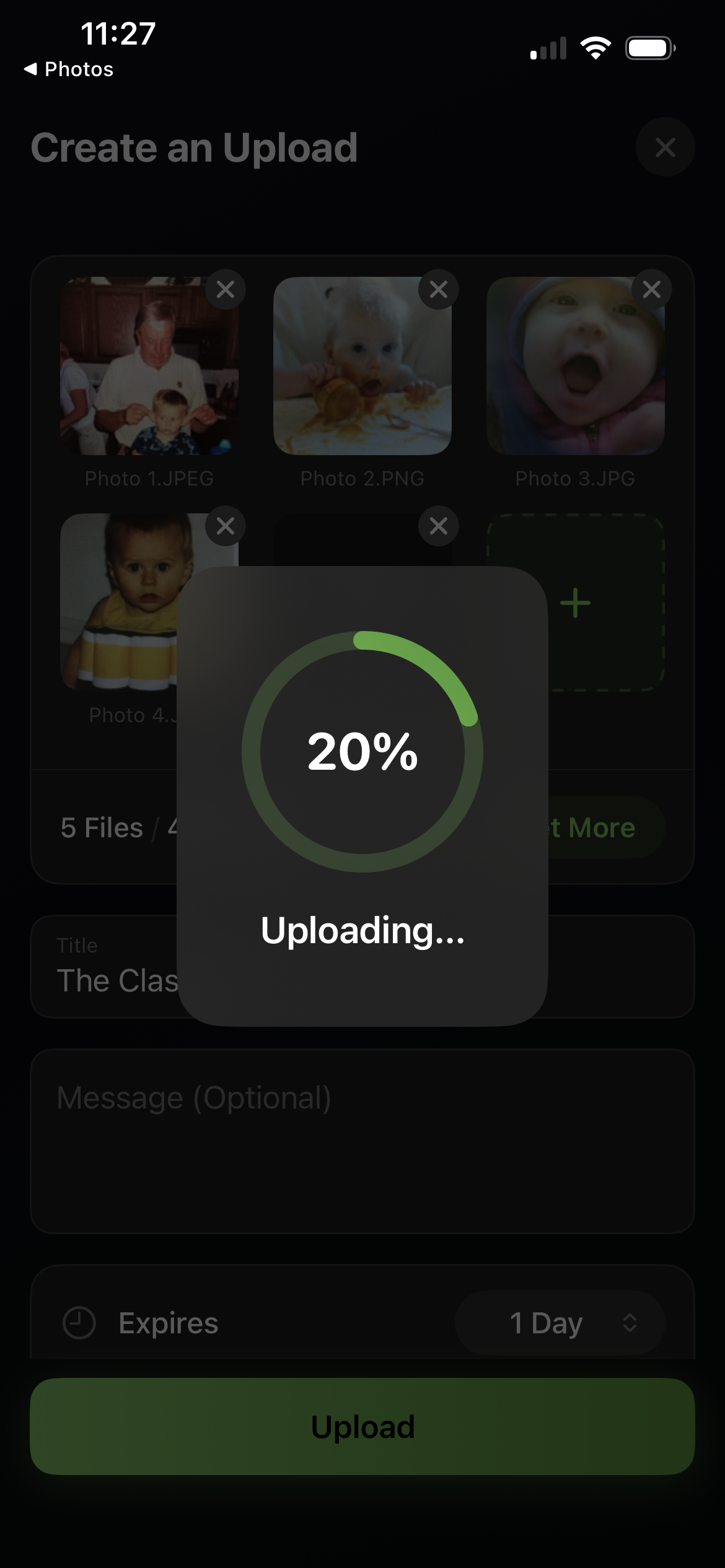Go back to the Photos app
This screenshot has height=1568, width=725.
coord(68,69)
